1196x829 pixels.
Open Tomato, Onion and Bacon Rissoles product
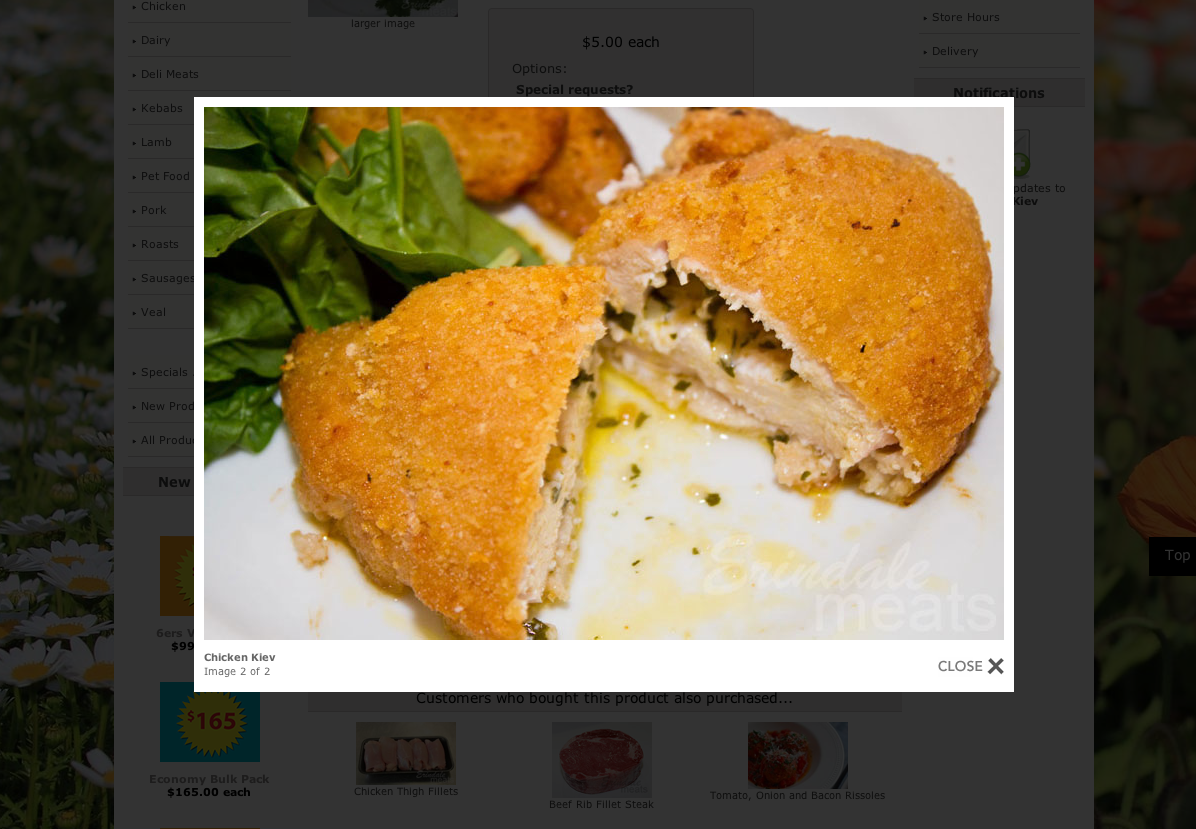[797, 795]
